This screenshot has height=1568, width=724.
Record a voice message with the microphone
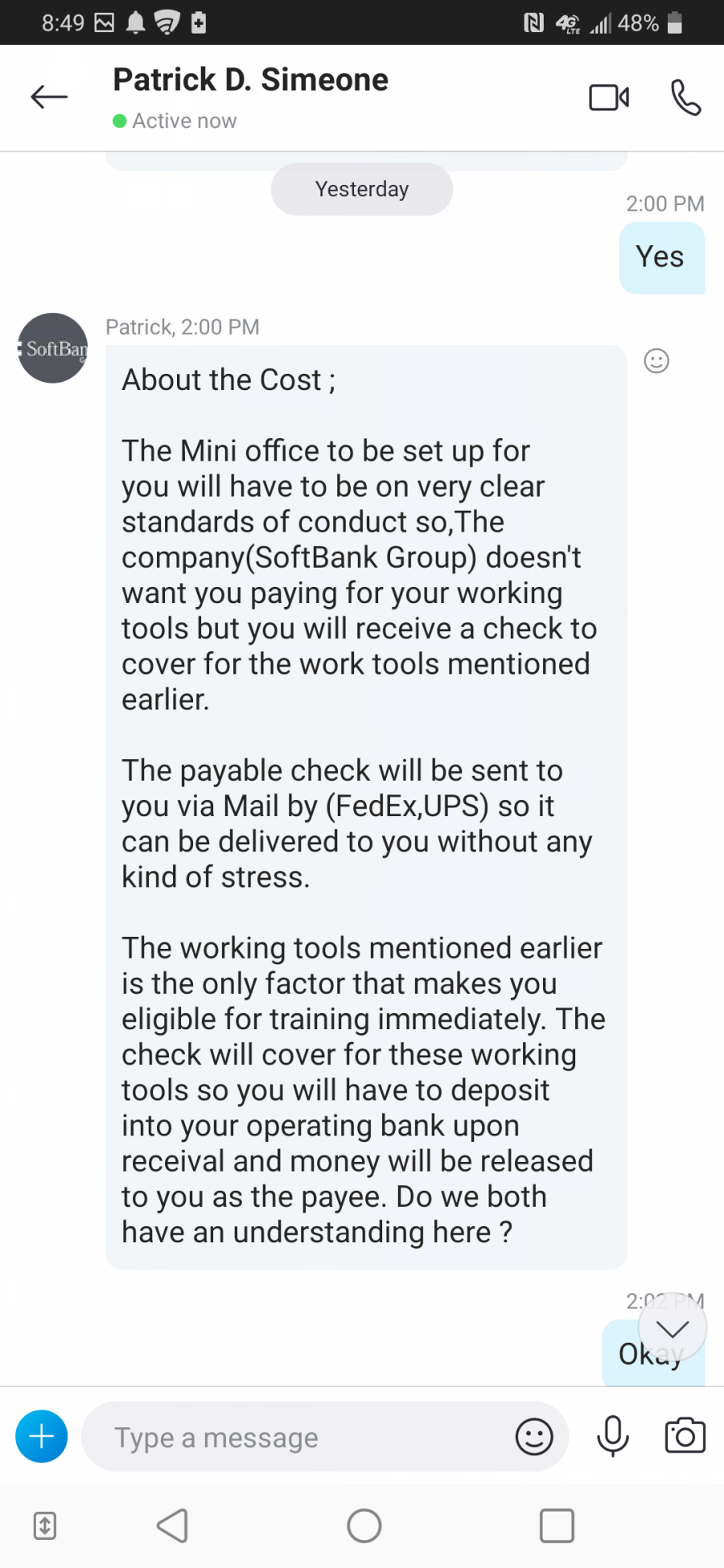click(613, 1436)
